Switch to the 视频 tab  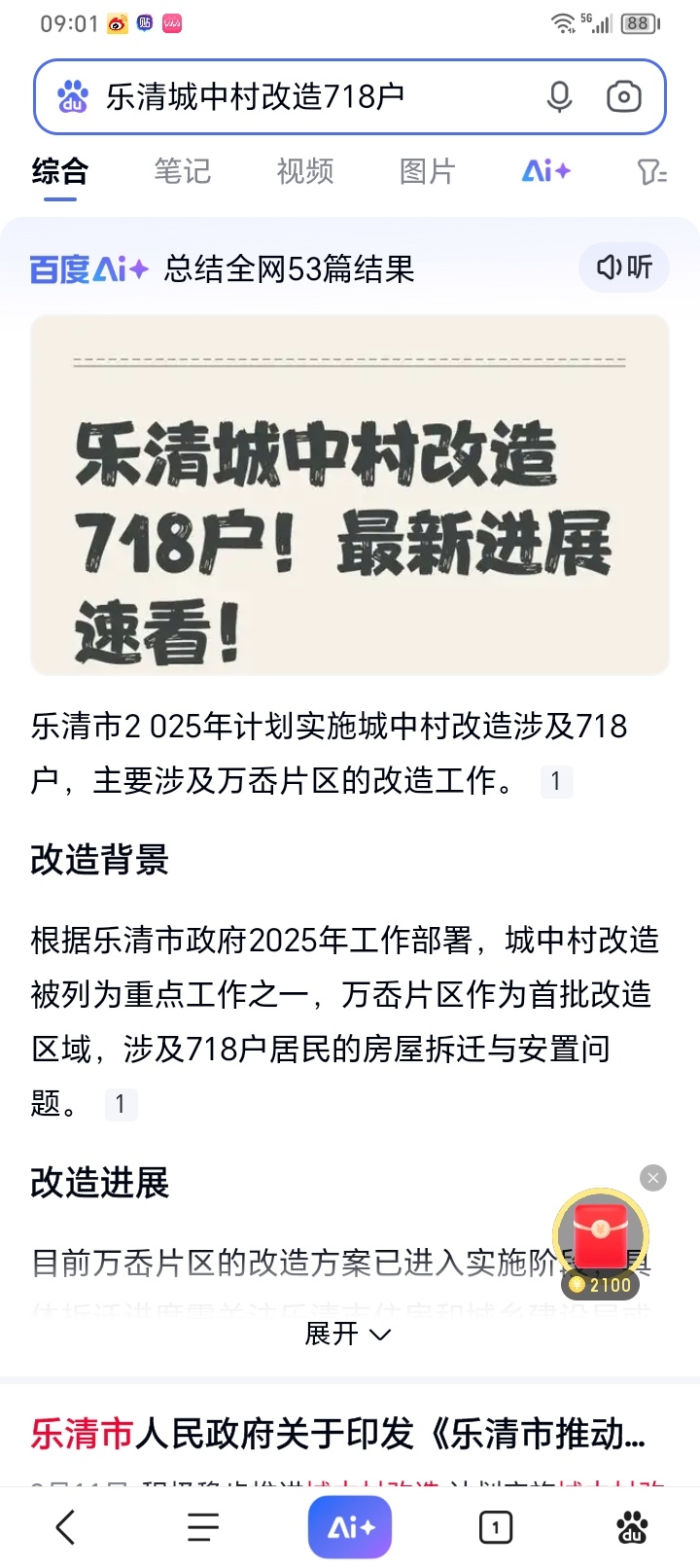pos(305,171)
